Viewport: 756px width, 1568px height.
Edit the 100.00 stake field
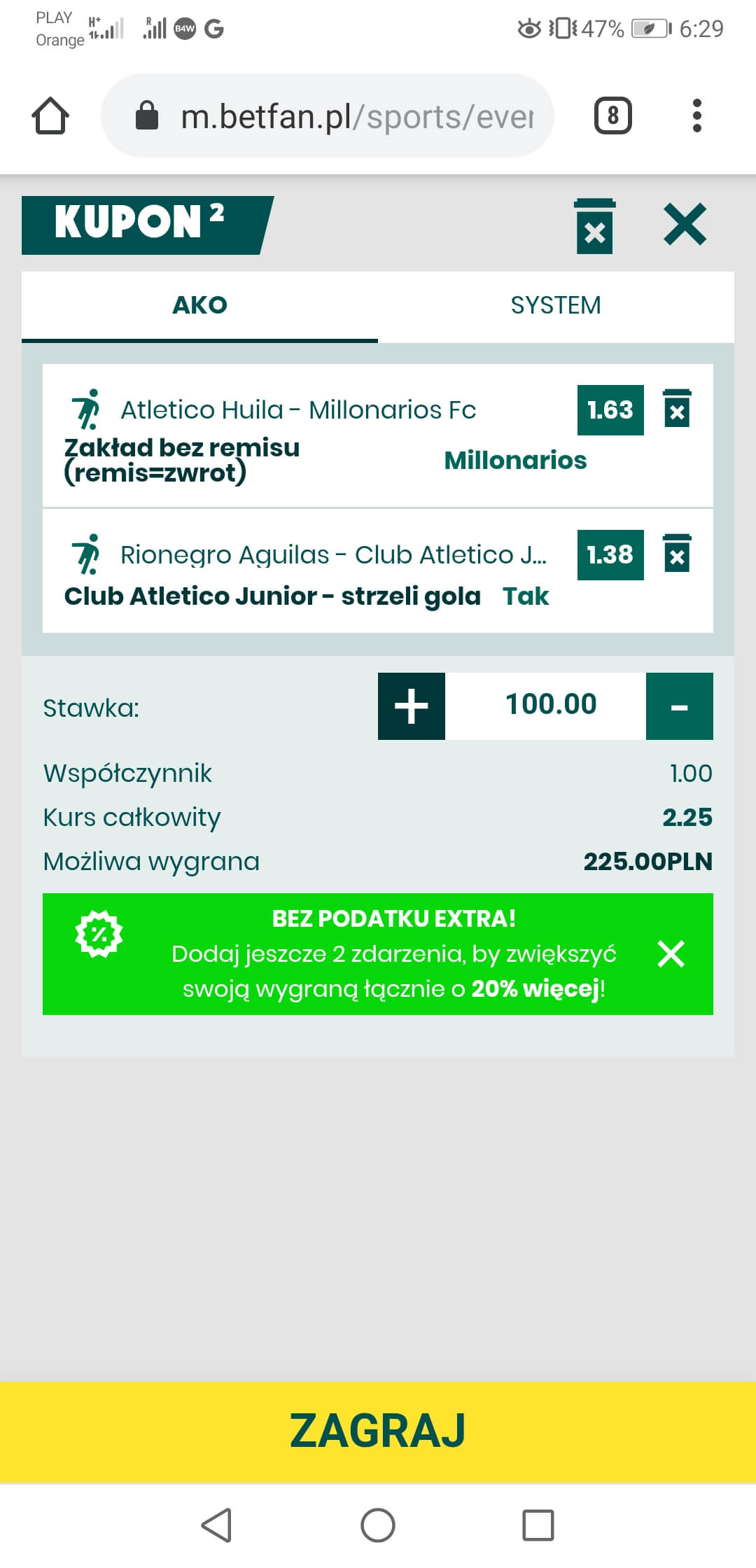click(550, 705)
